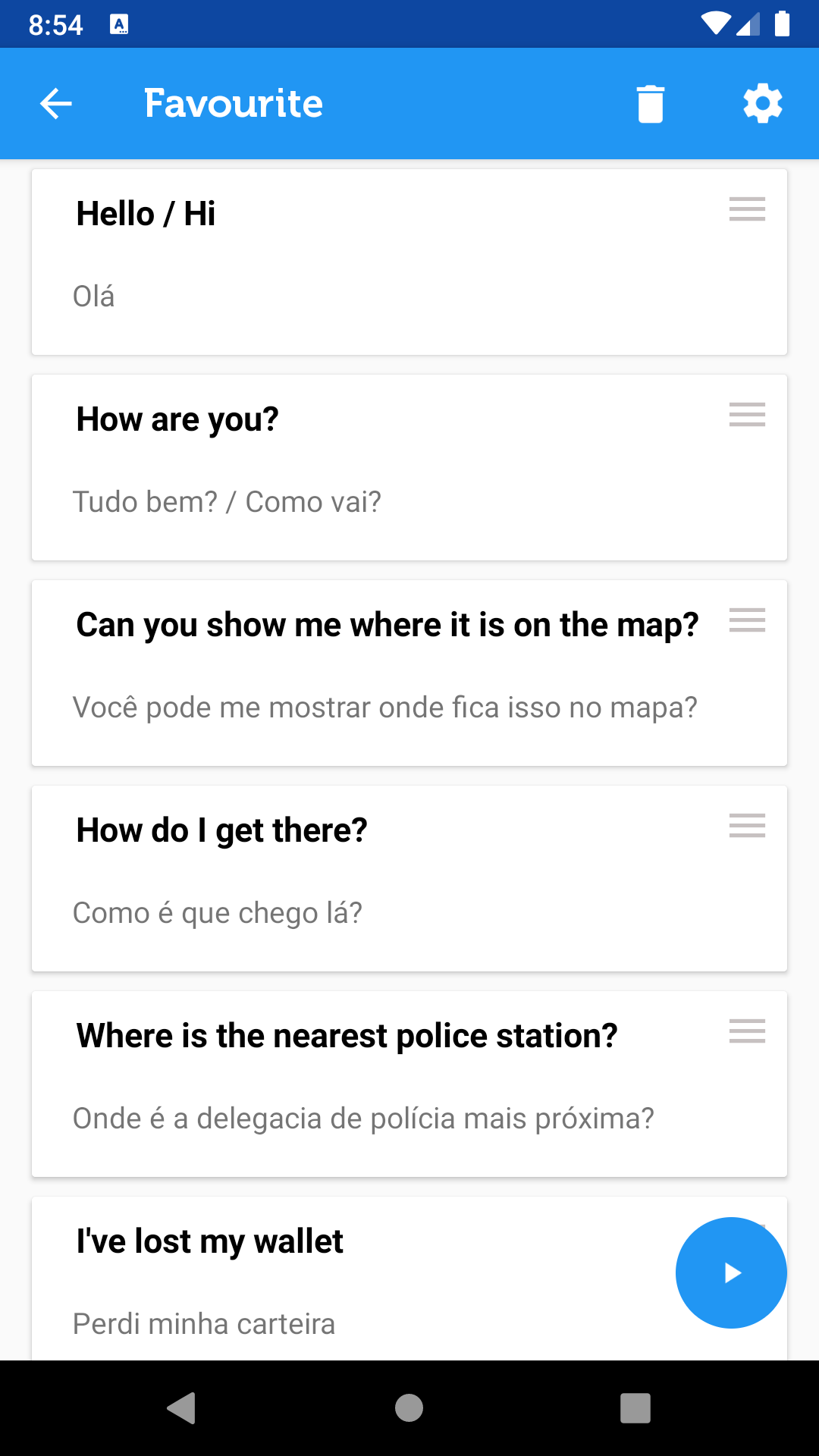819x1456 pixels.
Task: Click the drag handle on Hello / Hi card
Action: tap(747, 210)
